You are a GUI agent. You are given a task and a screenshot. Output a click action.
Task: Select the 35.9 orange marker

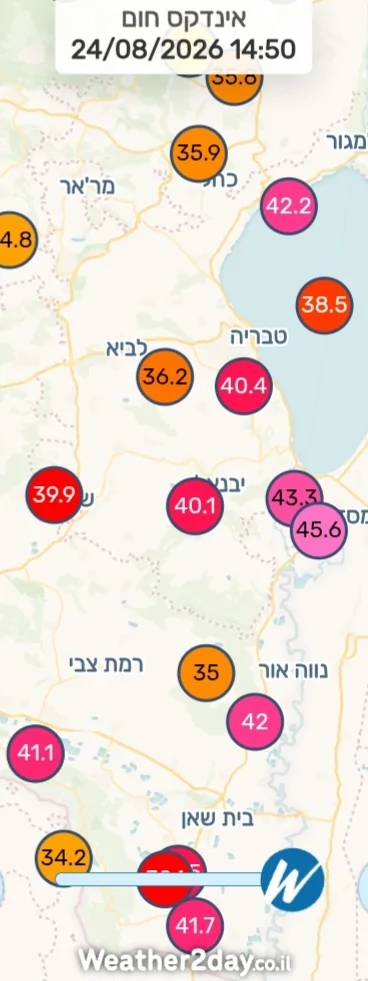pyautogui.click(x=199, y=153)
